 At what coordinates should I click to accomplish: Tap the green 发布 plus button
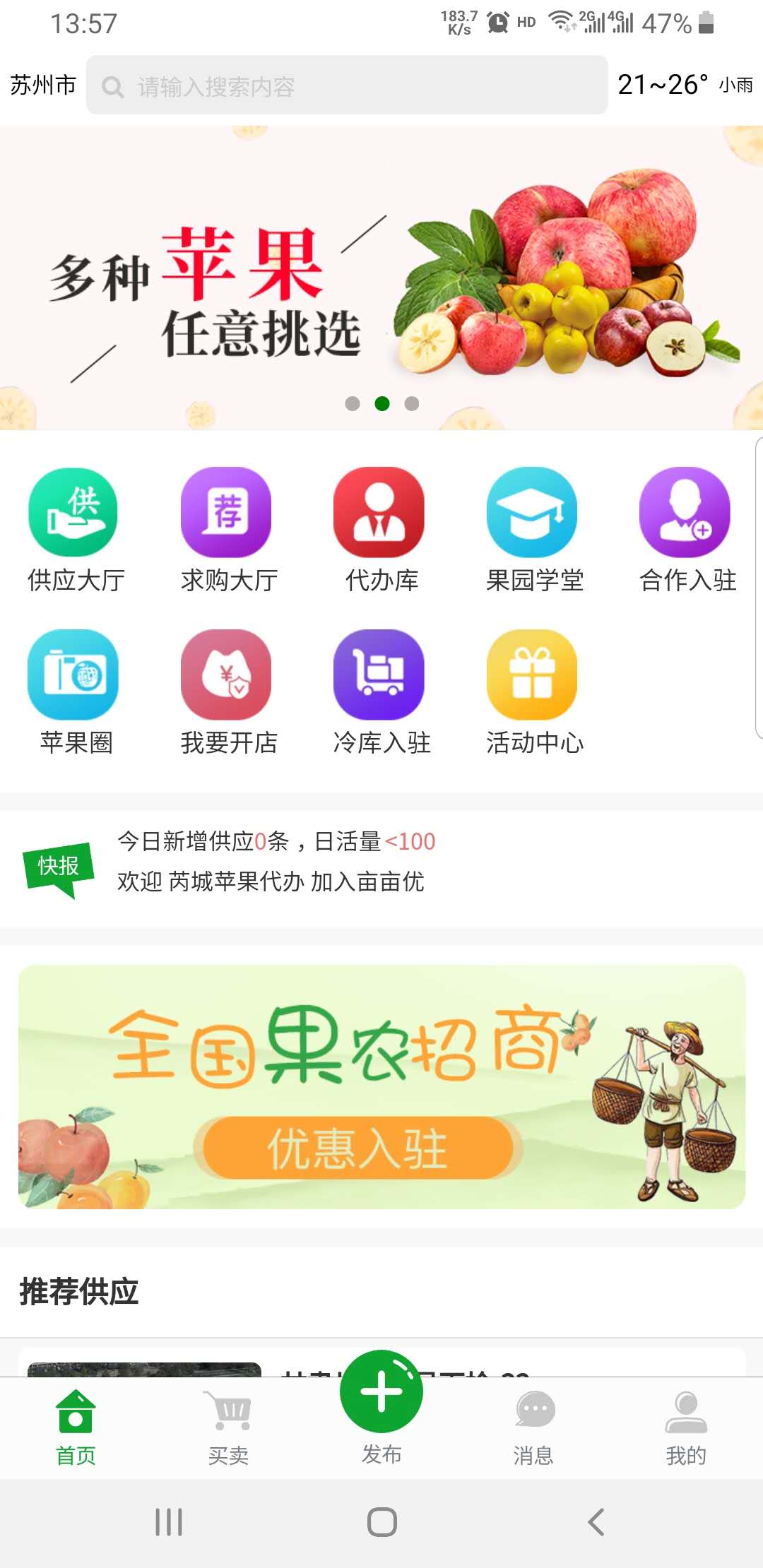[x=381, y=1391]
